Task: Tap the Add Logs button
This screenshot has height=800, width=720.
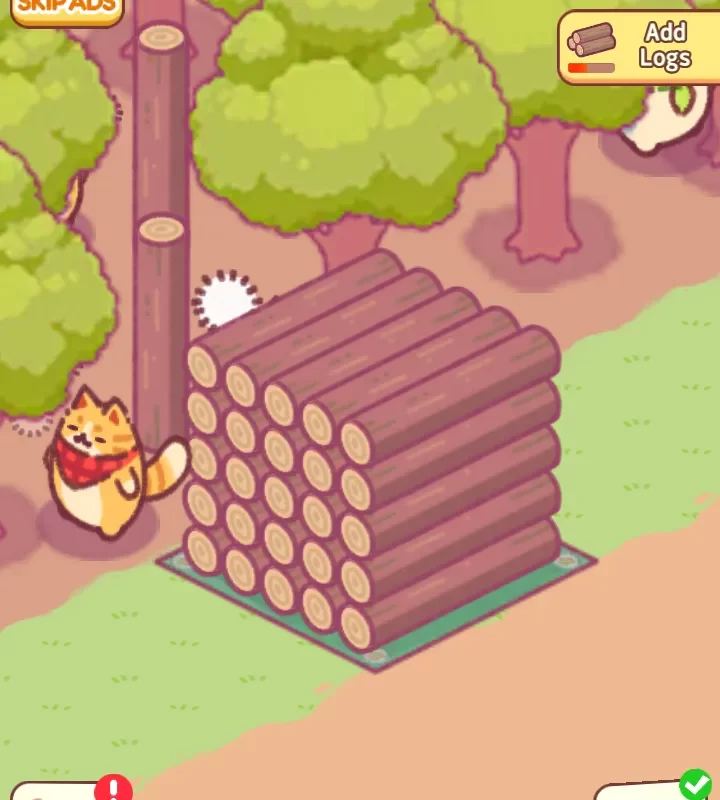Action: [x=639, y=46]
